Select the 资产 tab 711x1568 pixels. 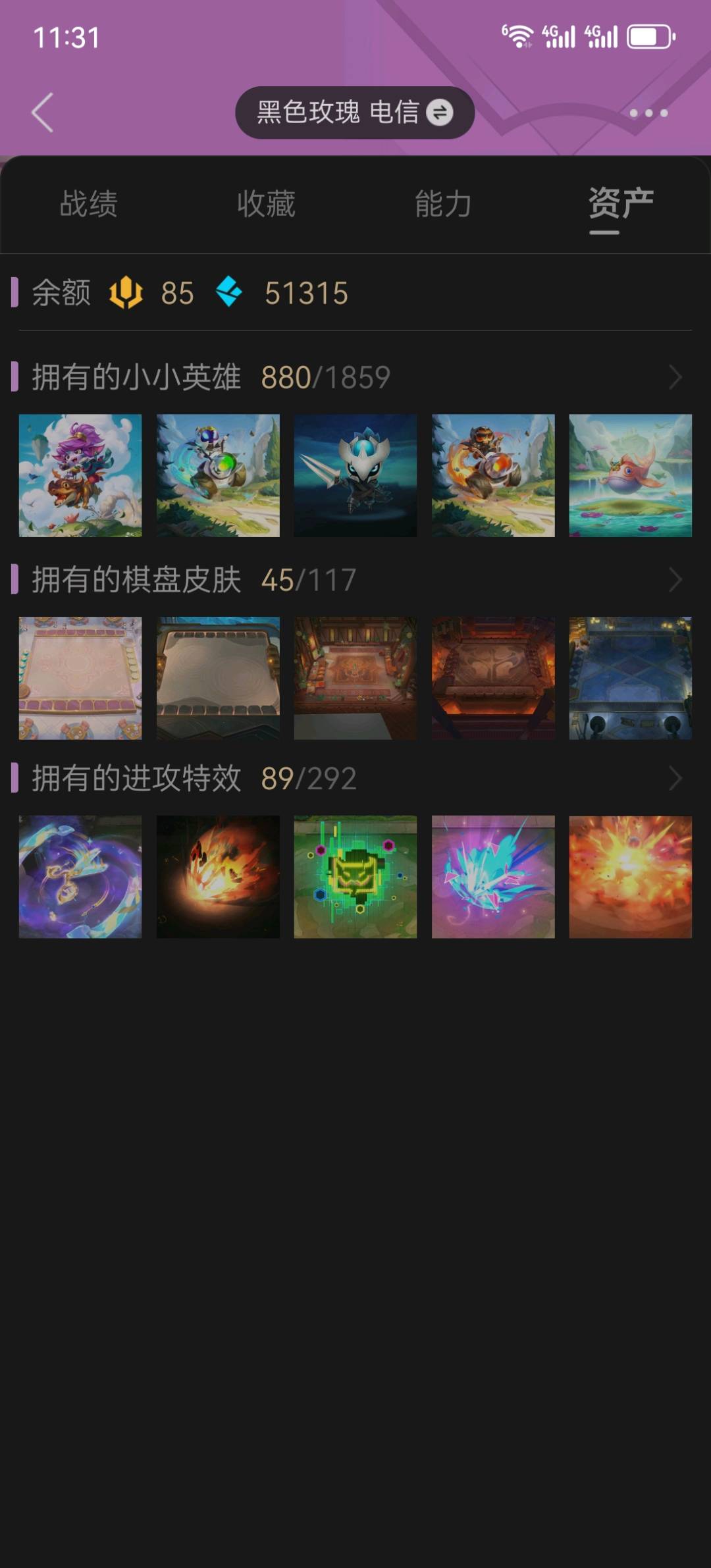pos(621,203)
